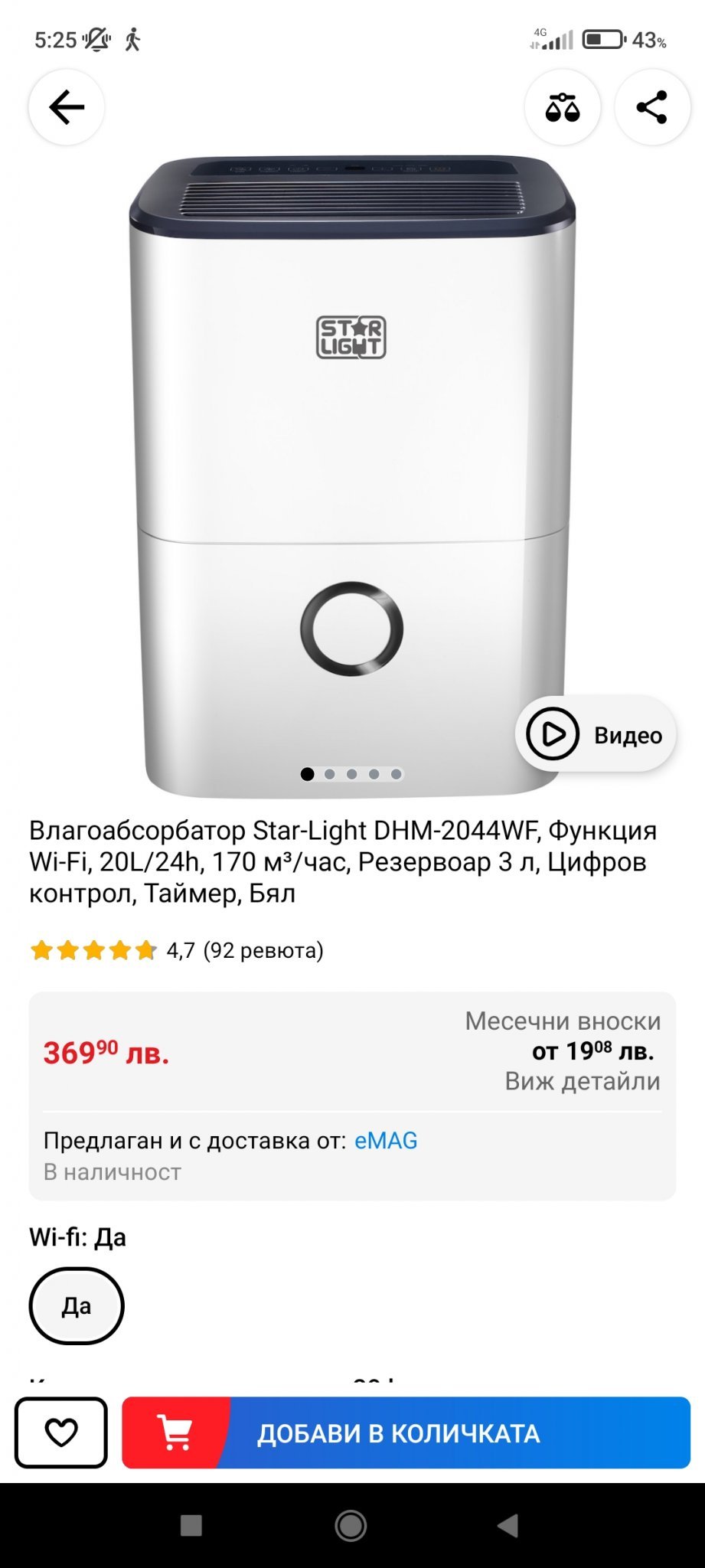The image size is (705, 1568).
Task: Share this dehumidifier product
Action: 652,107
